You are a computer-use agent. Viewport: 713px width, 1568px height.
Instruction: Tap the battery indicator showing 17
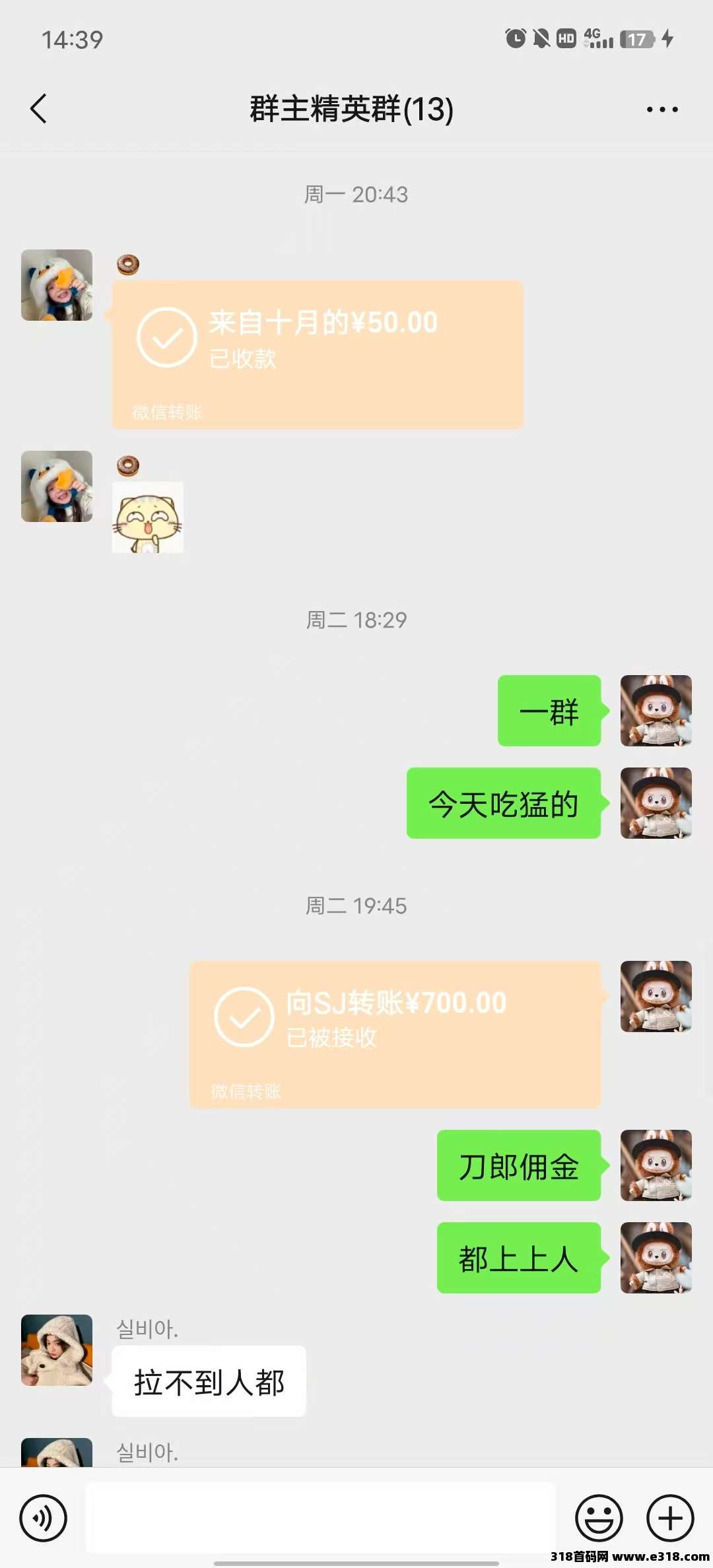tap(636, 40)
